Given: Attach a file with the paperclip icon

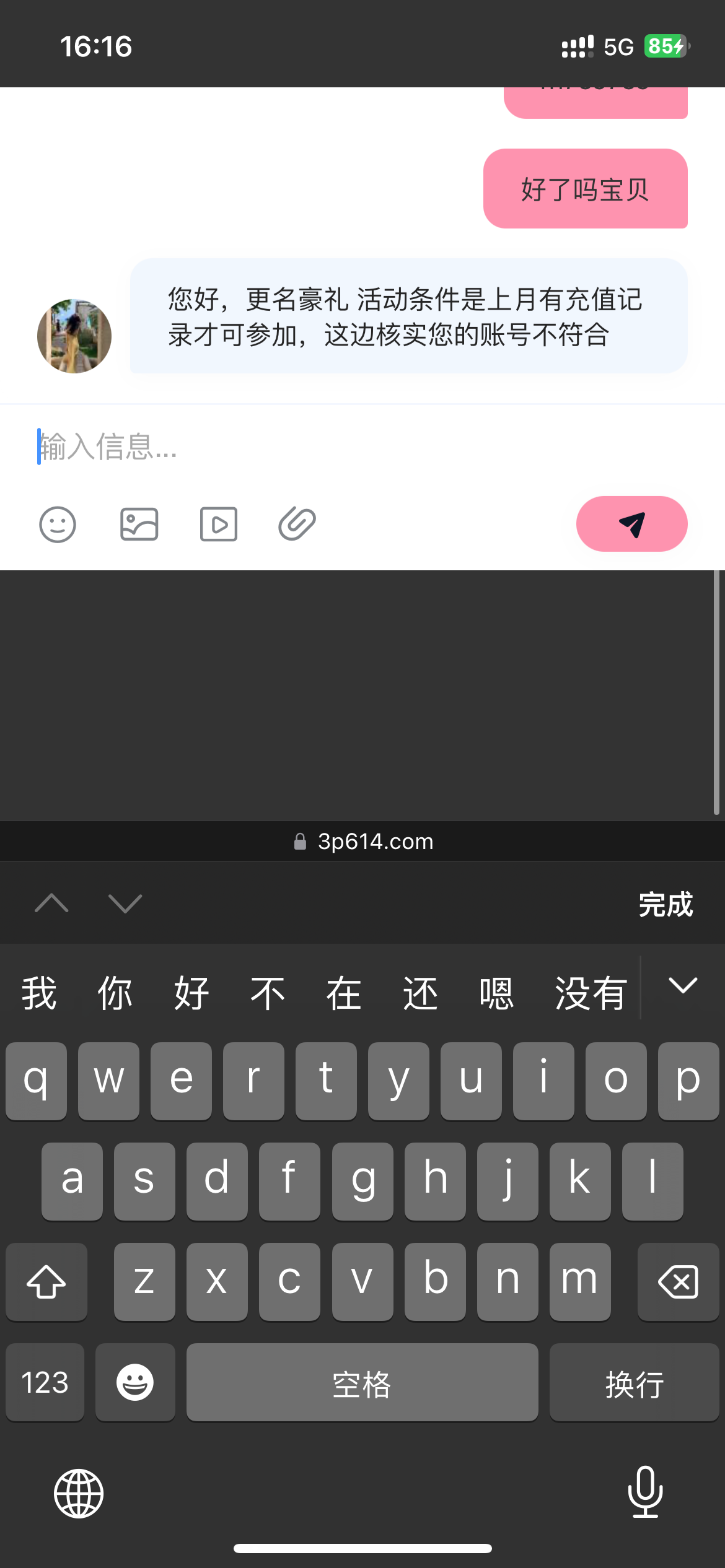Looking at the screenshot, I should point(297,525).
